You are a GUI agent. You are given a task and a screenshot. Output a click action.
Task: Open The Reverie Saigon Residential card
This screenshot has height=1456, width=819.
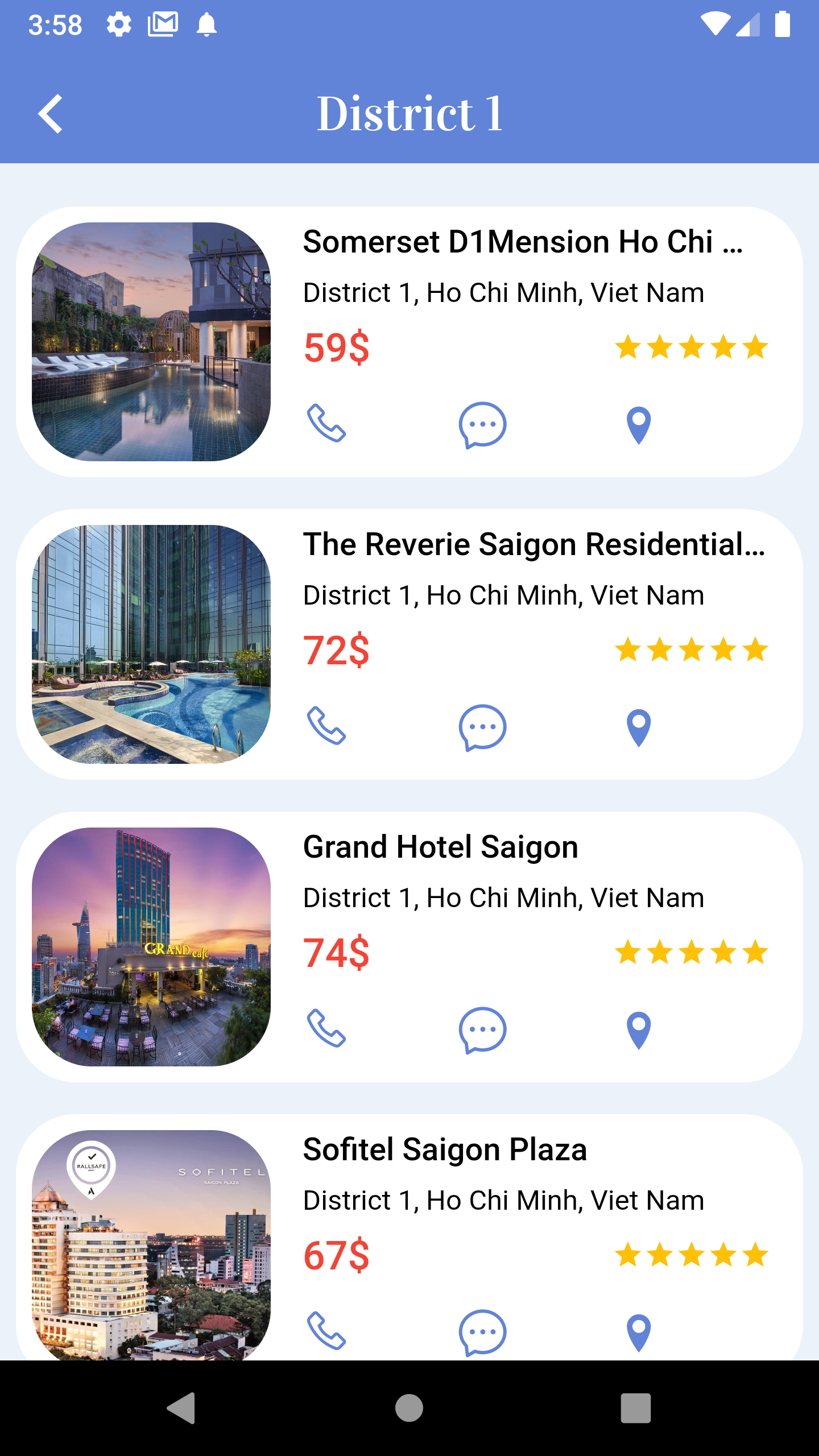(x=409, y=644)
